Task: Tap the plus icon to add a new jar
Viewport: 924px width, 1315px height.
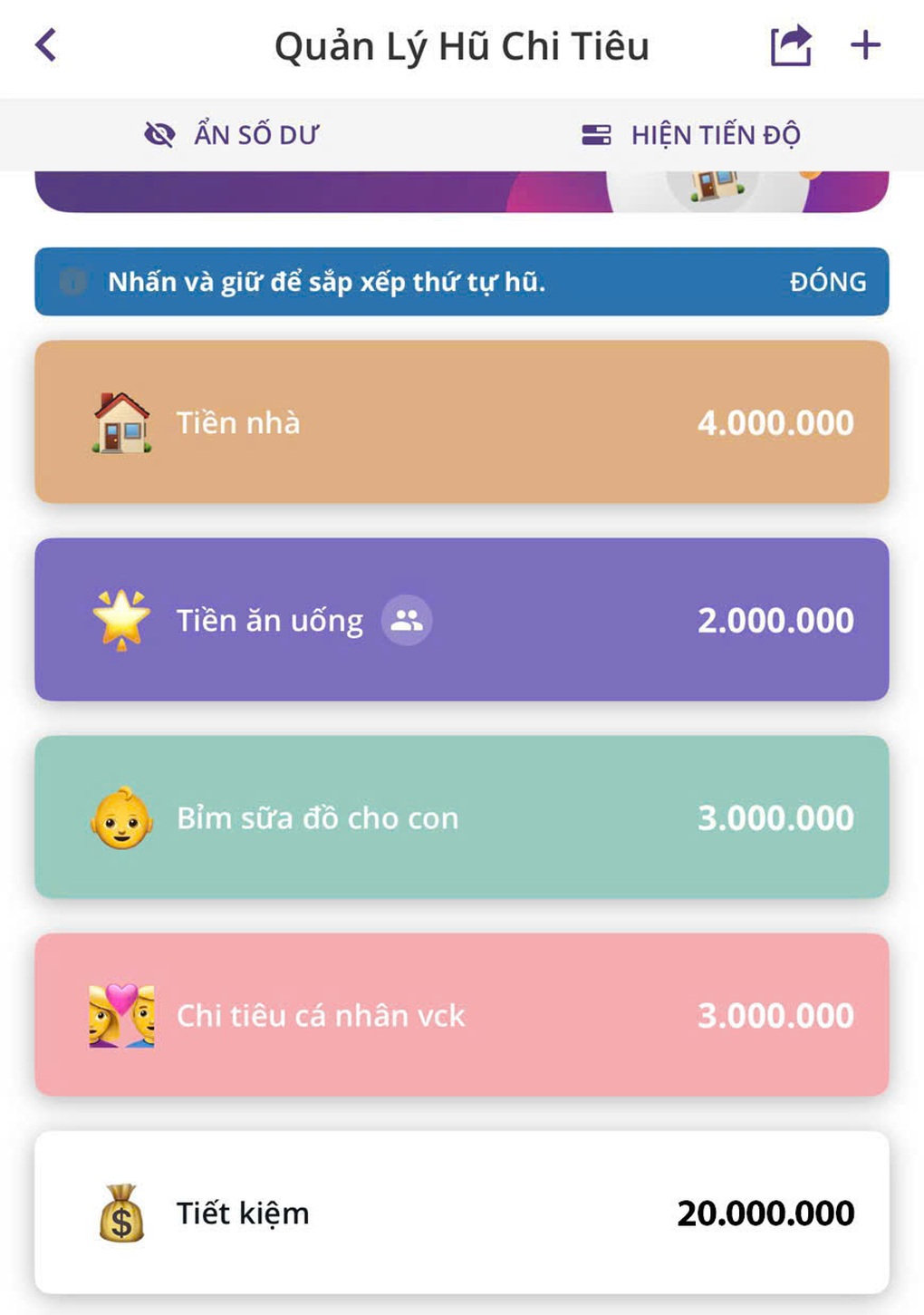Action: pos(865,44)
